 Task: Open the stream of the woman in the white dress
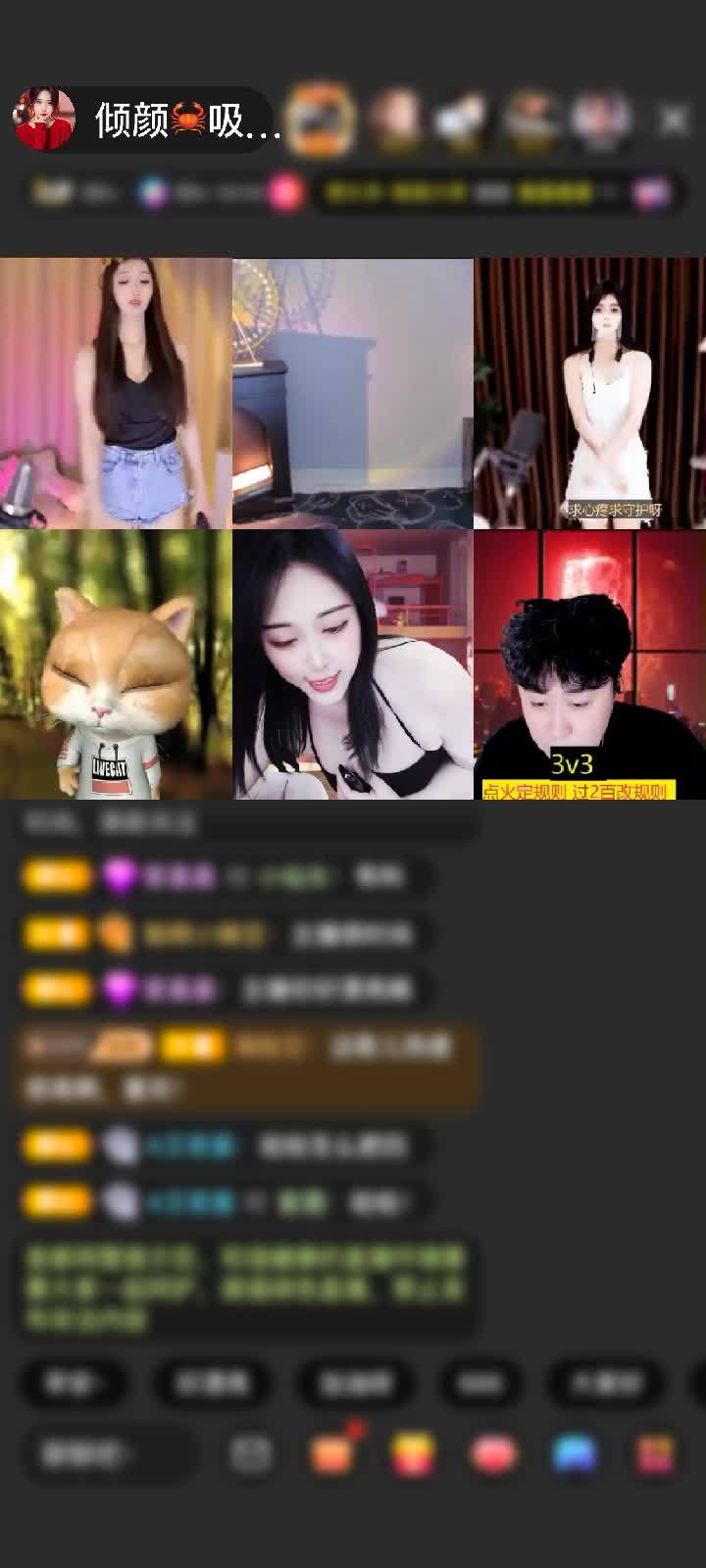(589, 393)
